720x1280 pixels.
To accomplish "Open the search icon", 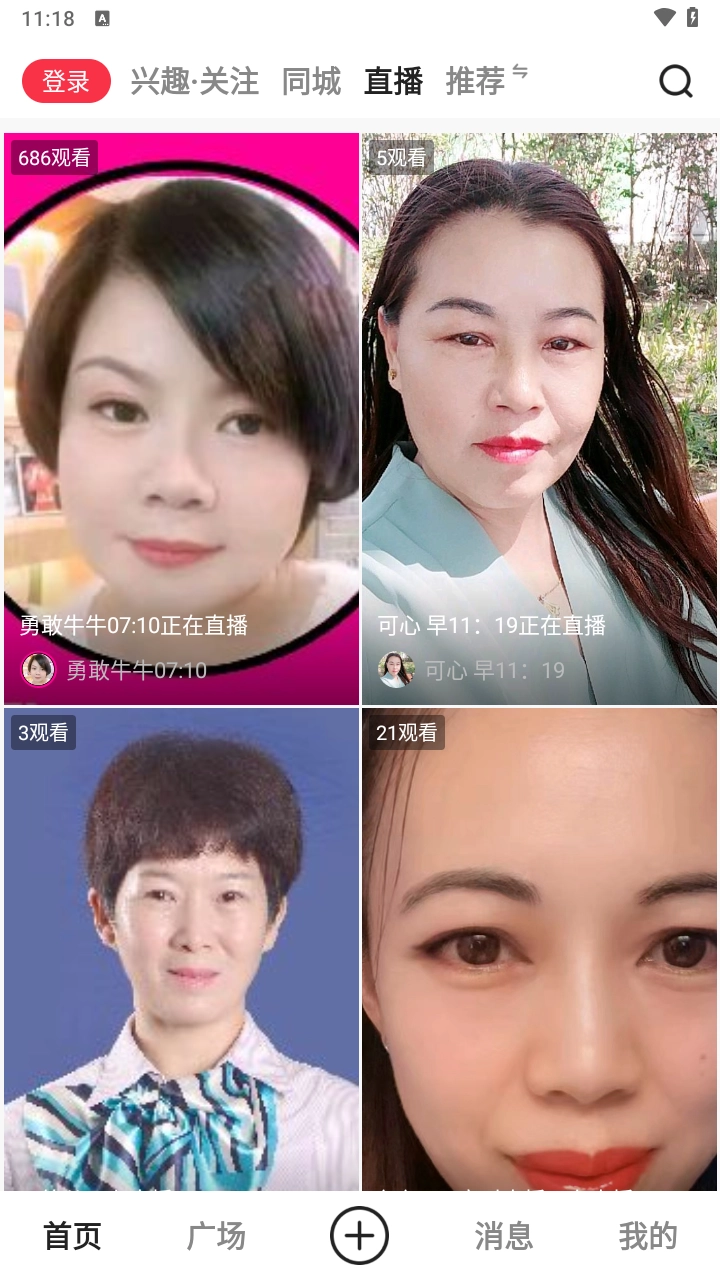I will click(676, 81).
